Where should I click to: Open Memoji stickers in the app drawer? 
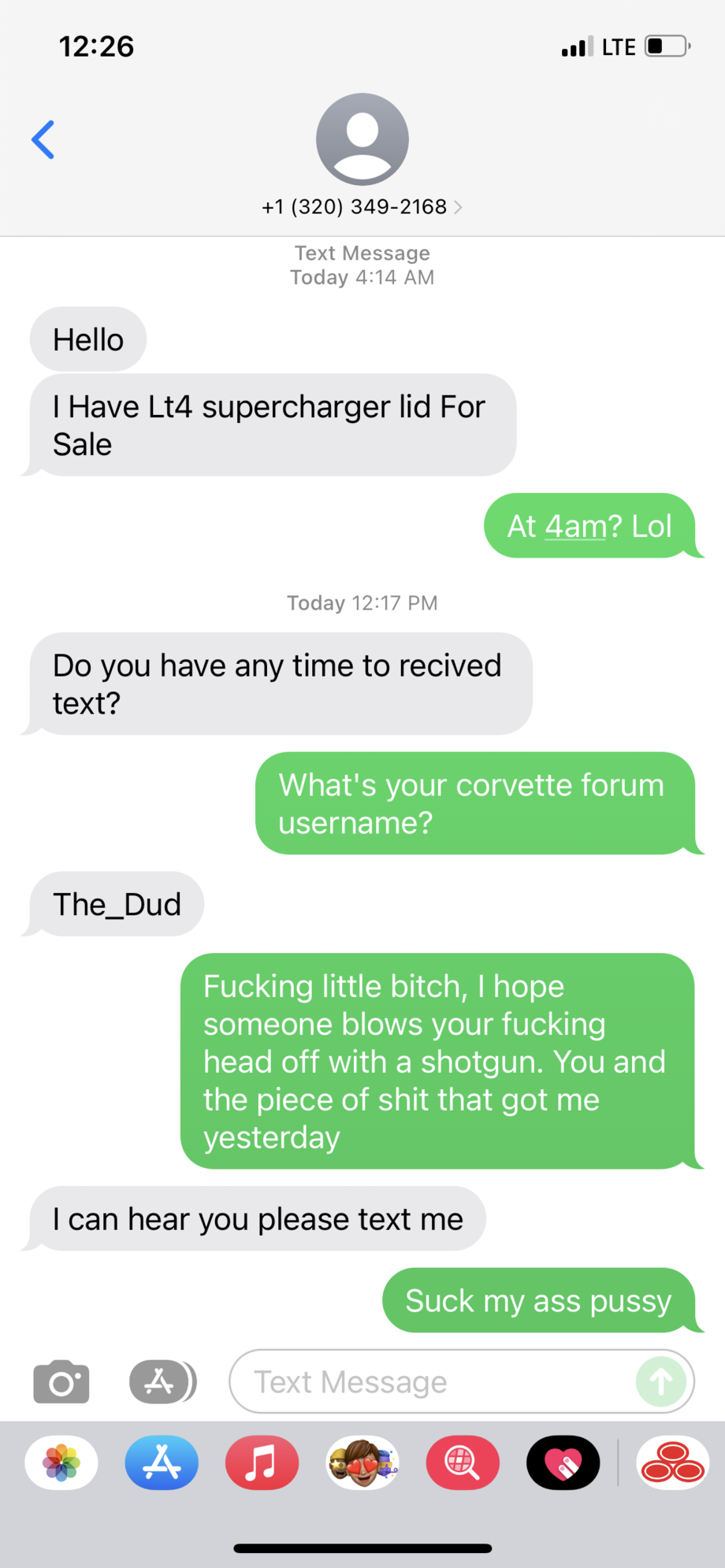(x=362, y=1463)
